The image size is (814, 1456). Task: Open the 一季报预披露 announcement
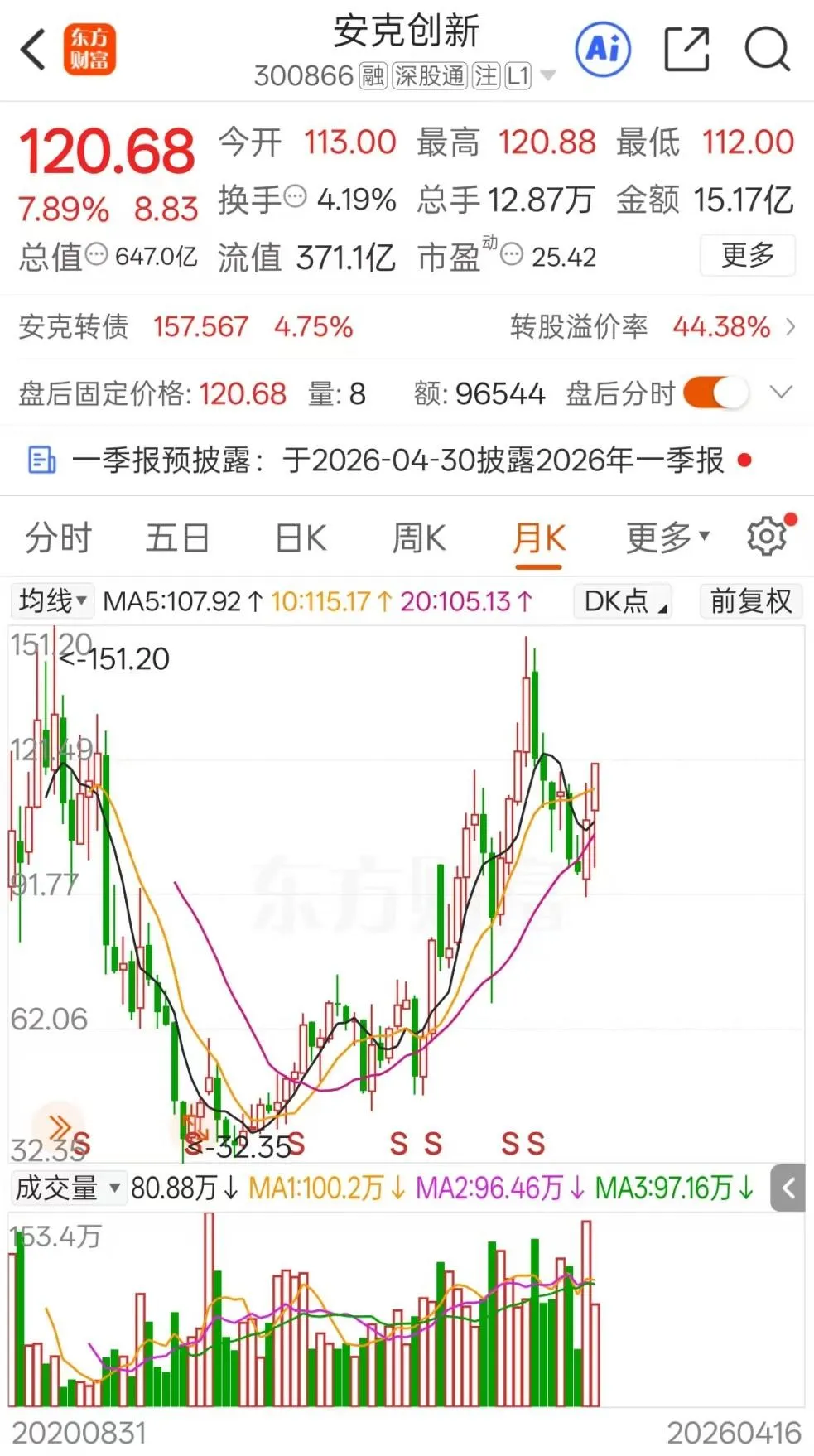397,460
